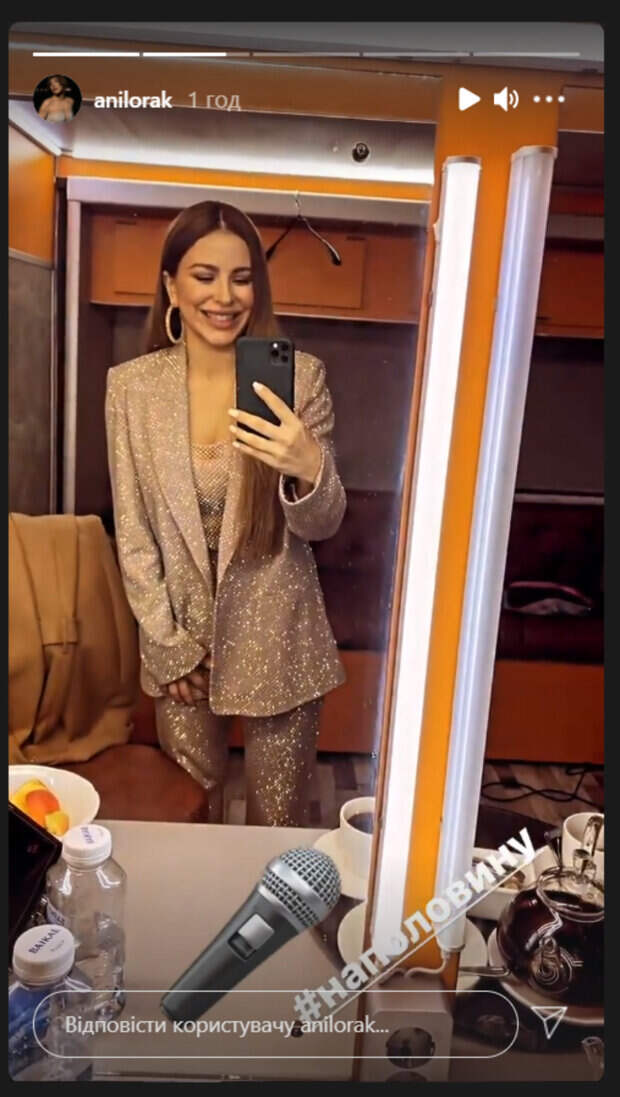Play the story
Viewport: 620px width, 1097px height.
pos(469,99)
